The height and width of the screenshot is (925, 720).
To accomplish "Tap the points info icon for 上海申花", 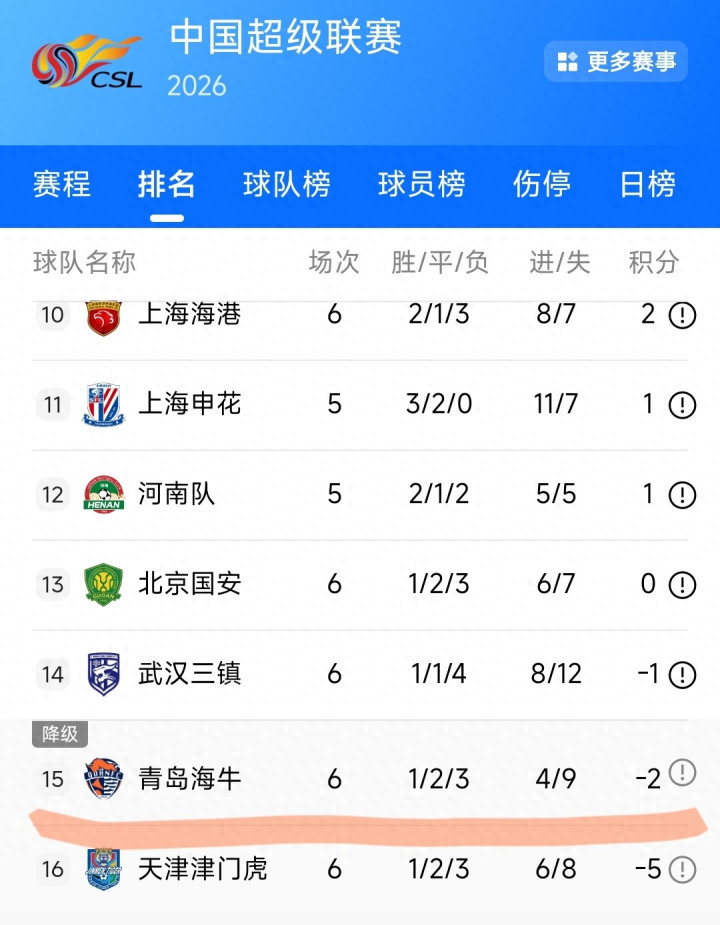I will tap(682, 405).
